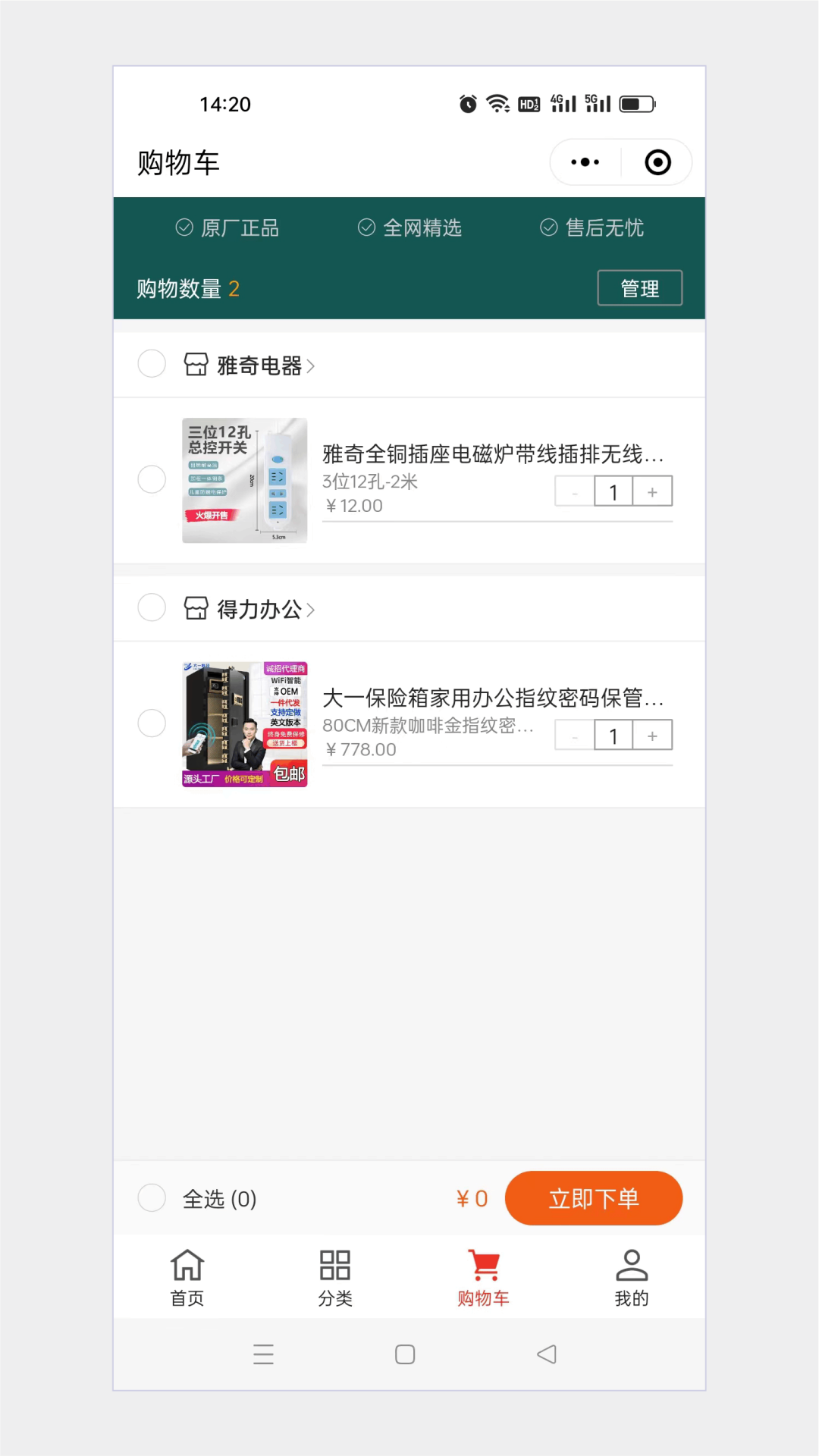
Task: Open the mini program more-options menu
Action: [x=585, y=162]
